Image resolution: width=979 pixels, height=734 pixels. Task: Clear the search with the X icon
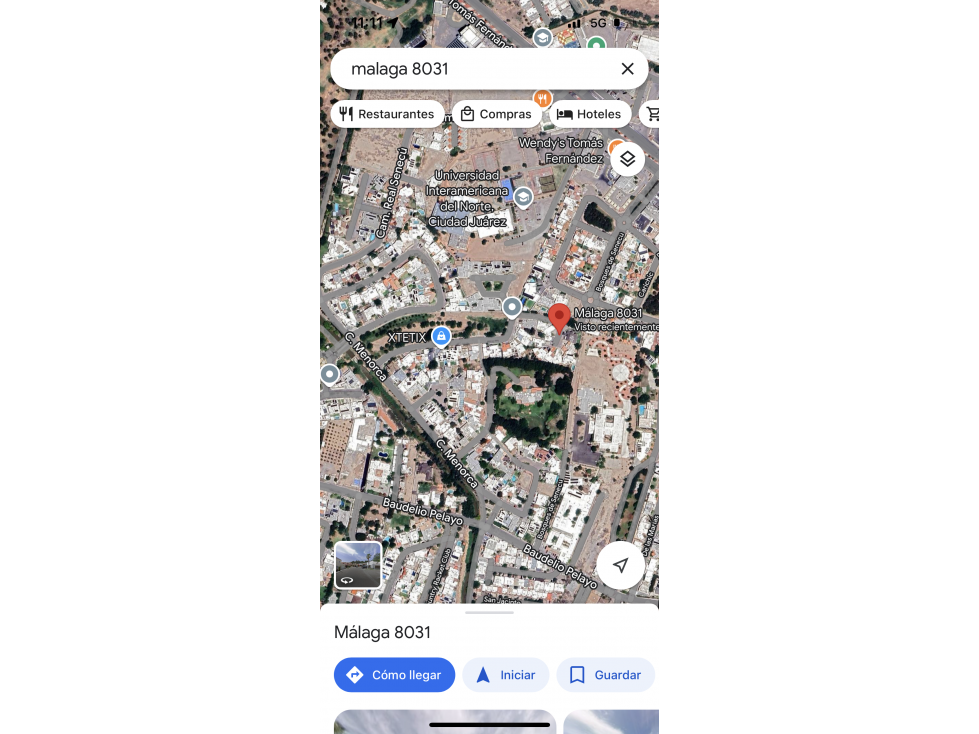coord(627,69)
